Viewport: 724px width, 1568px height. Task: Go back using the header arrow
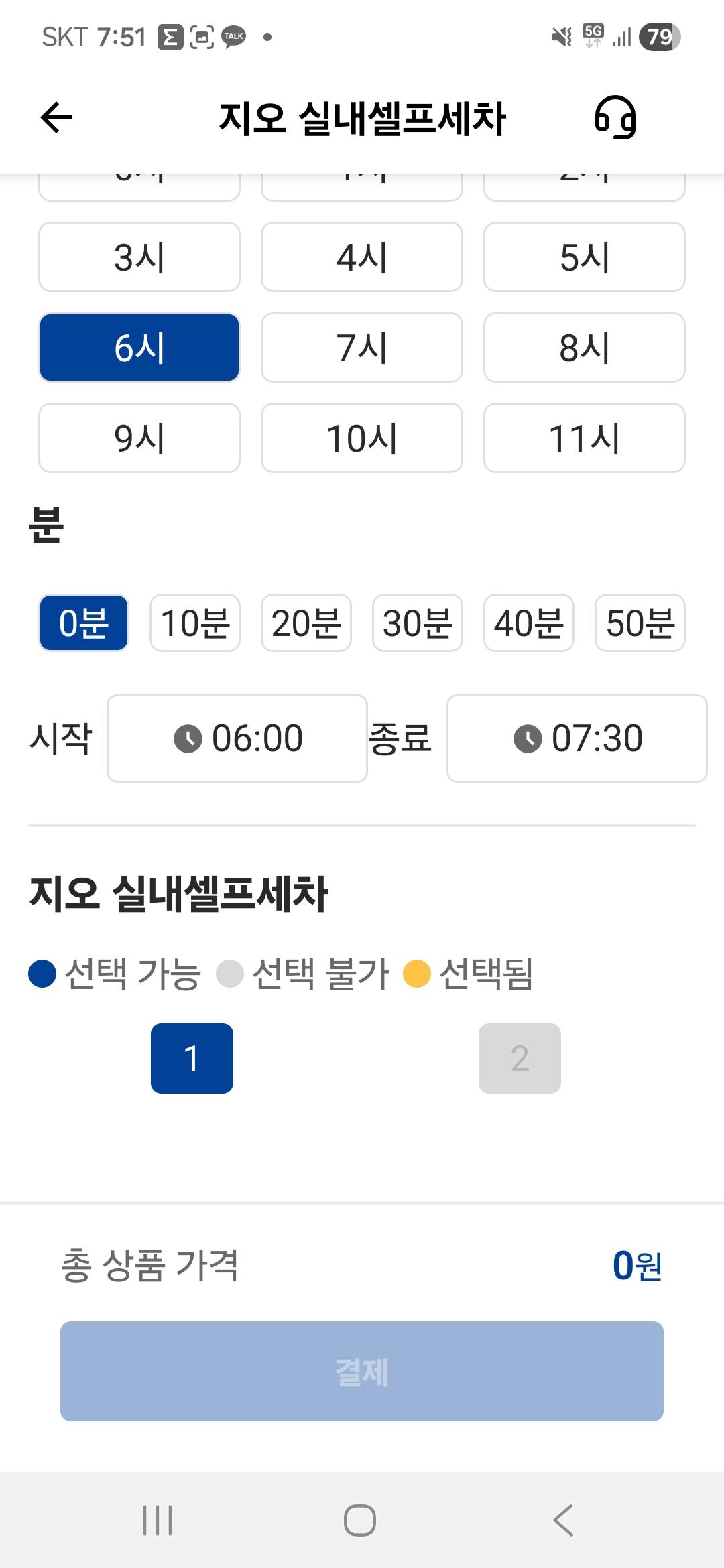click(x=56, y=118)
